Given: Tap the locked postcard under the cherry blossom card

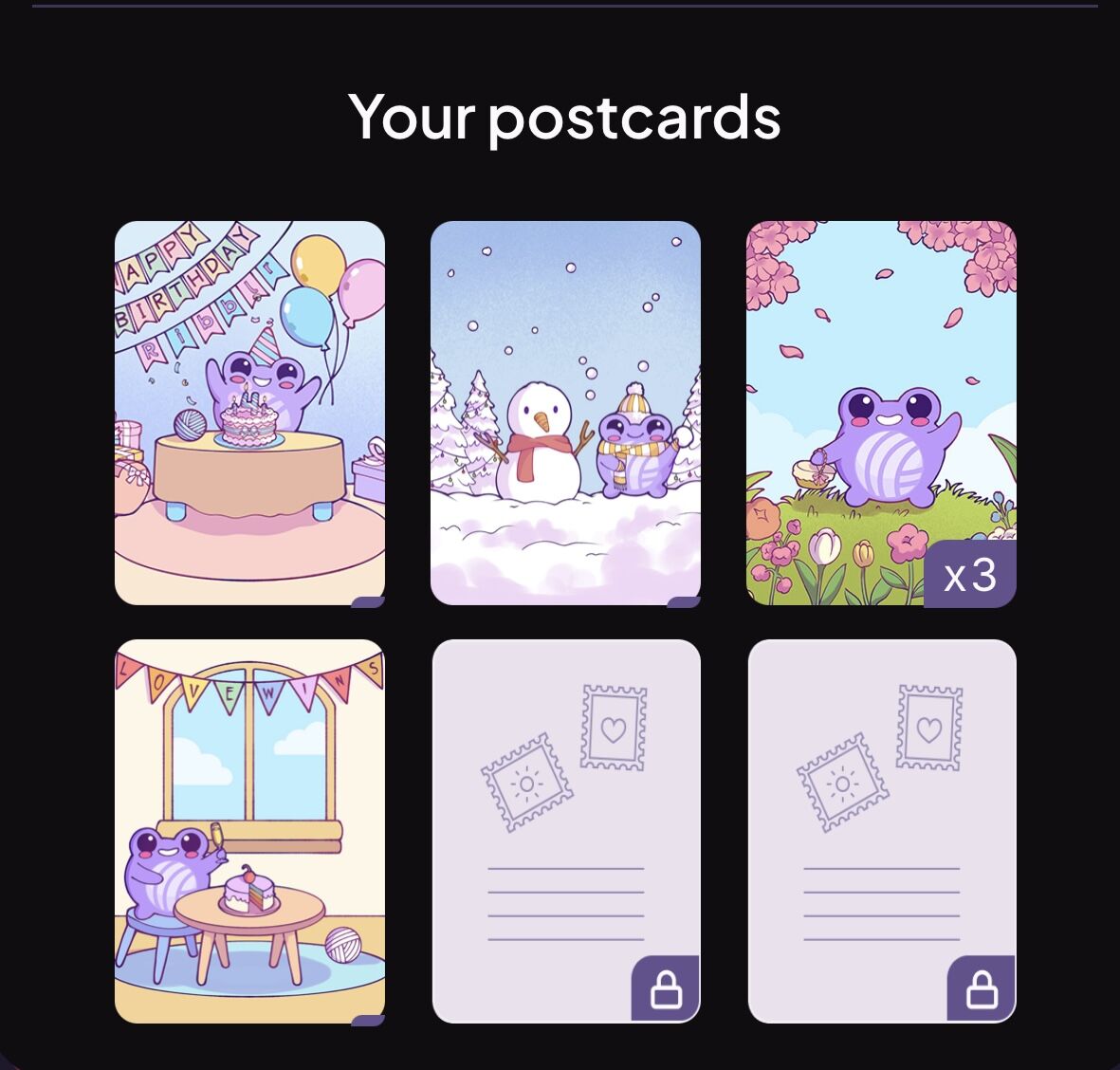Looking at the screenshot, I should click(x=881, y=831).
